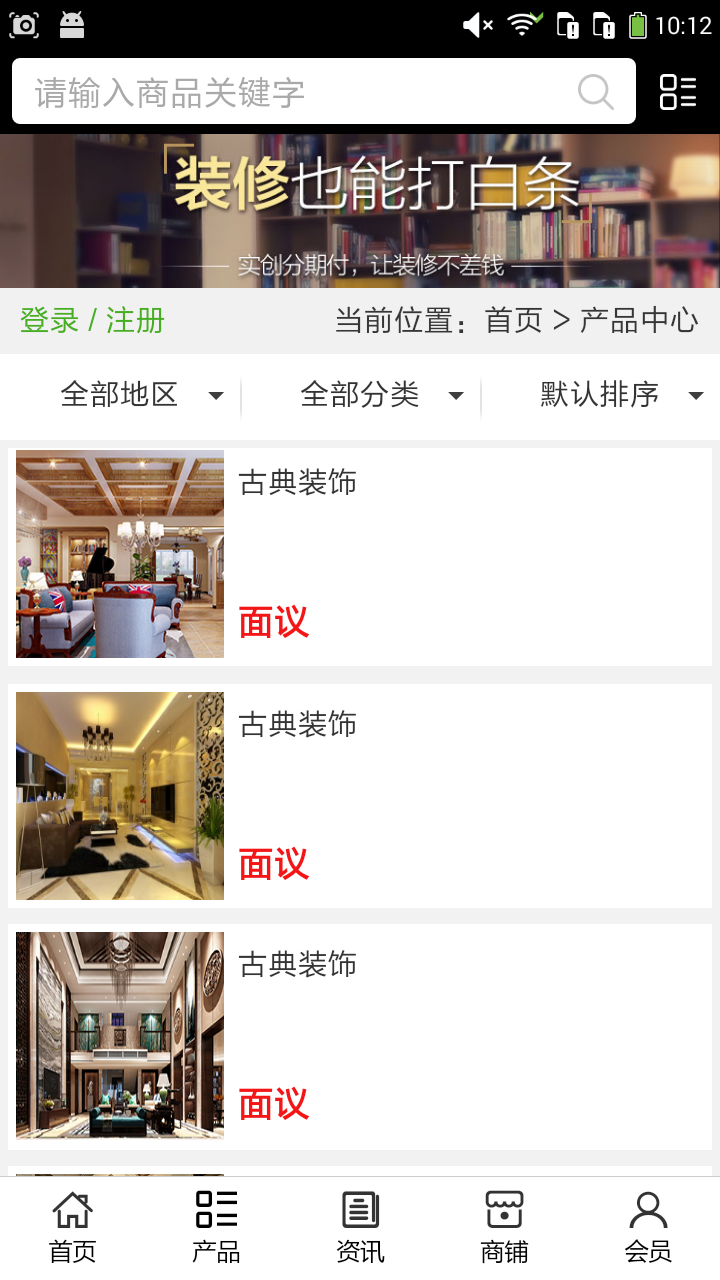The image size is (720, 1280).
Task: Tap the product keyword search field
Action: [300, 92]
